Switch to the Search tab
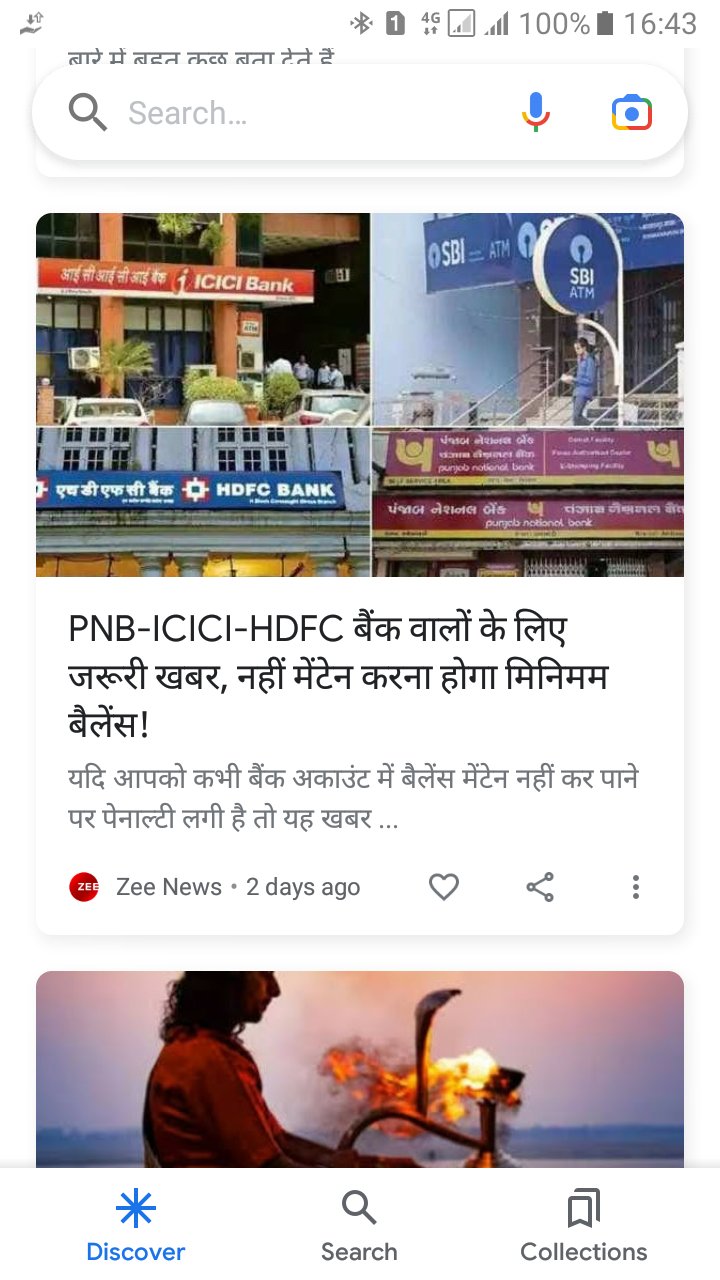Screen dimensions: 720x1280 (x=359, y=1226)
